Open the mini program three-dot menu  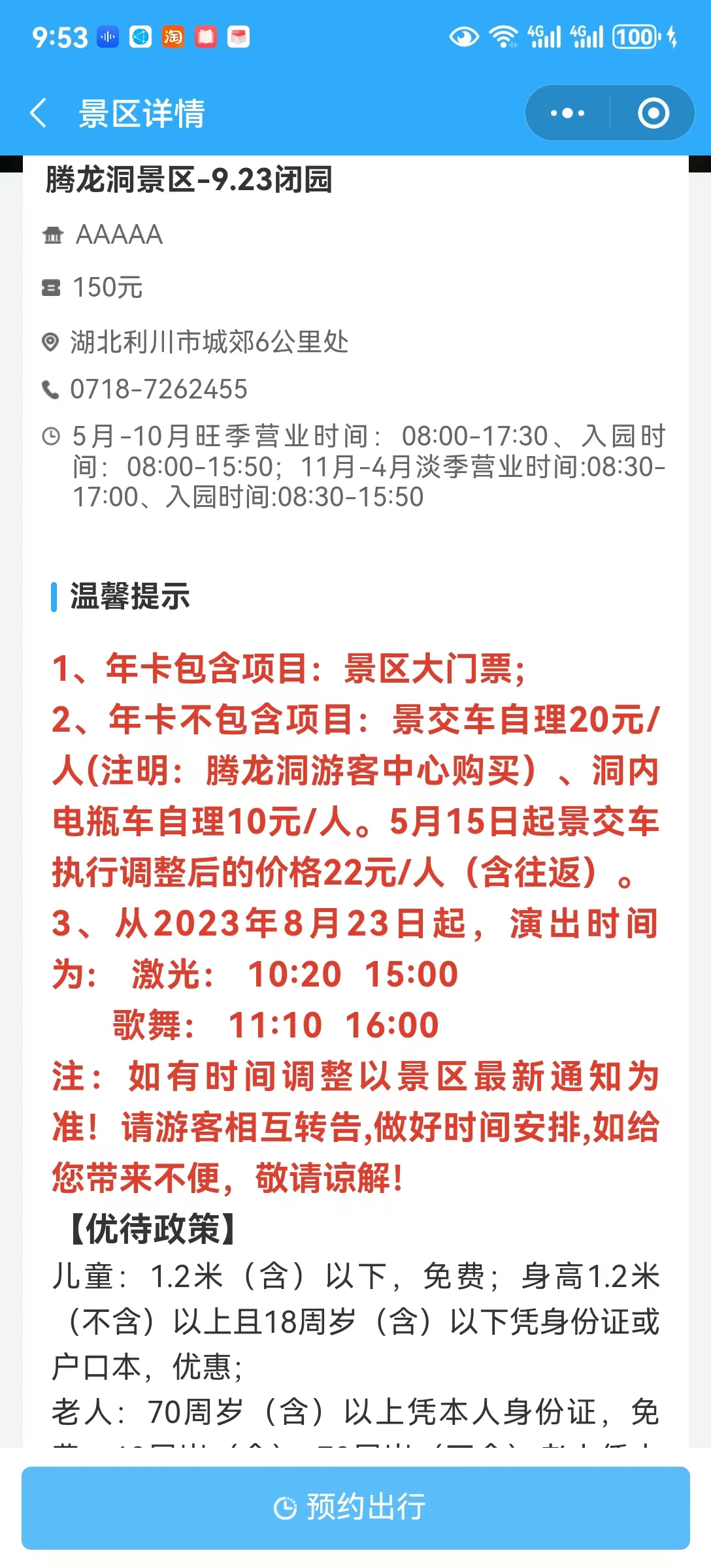567,113
